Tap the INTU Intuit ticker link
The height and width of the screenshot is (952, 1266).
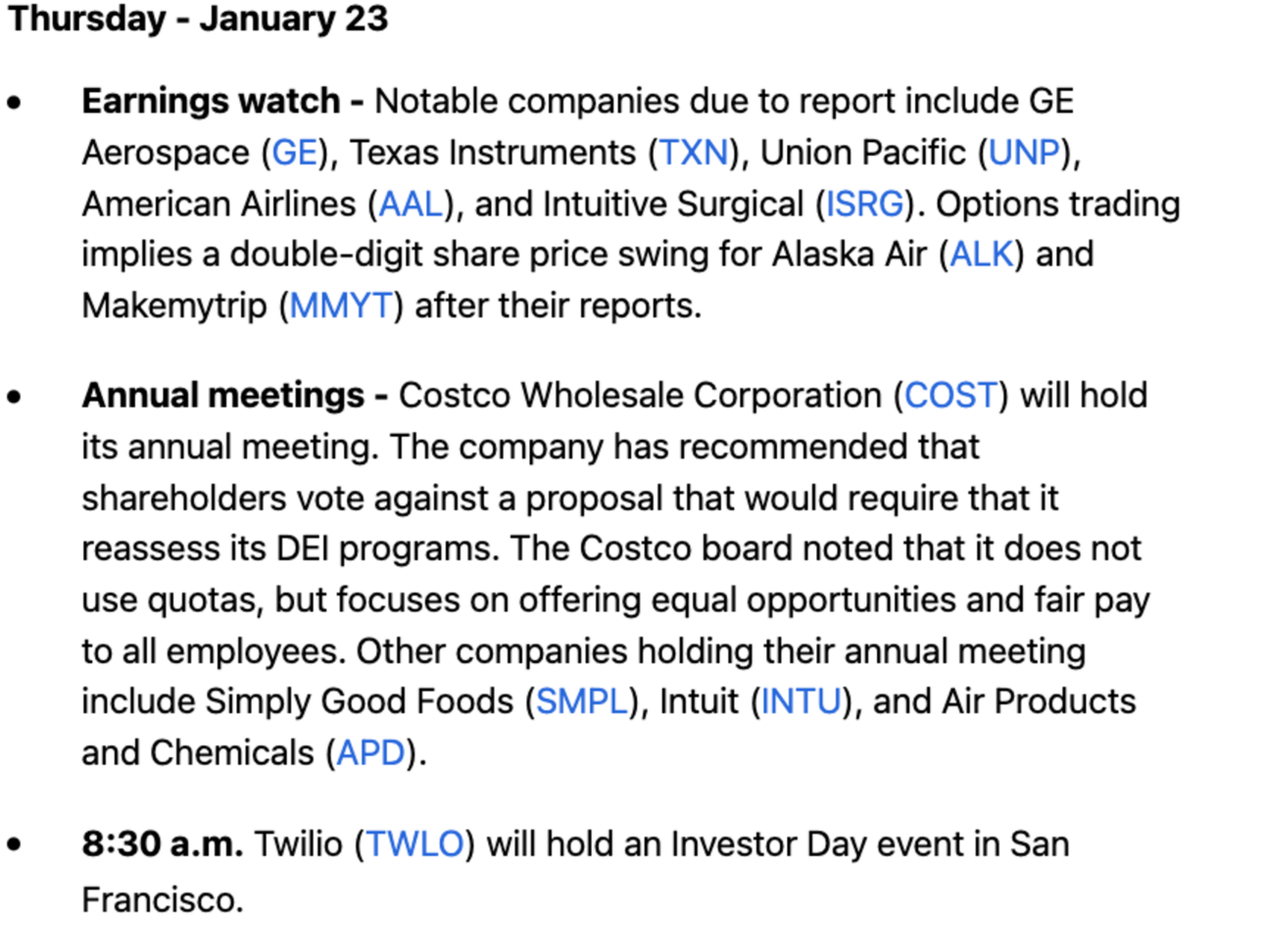pos(802,701)
